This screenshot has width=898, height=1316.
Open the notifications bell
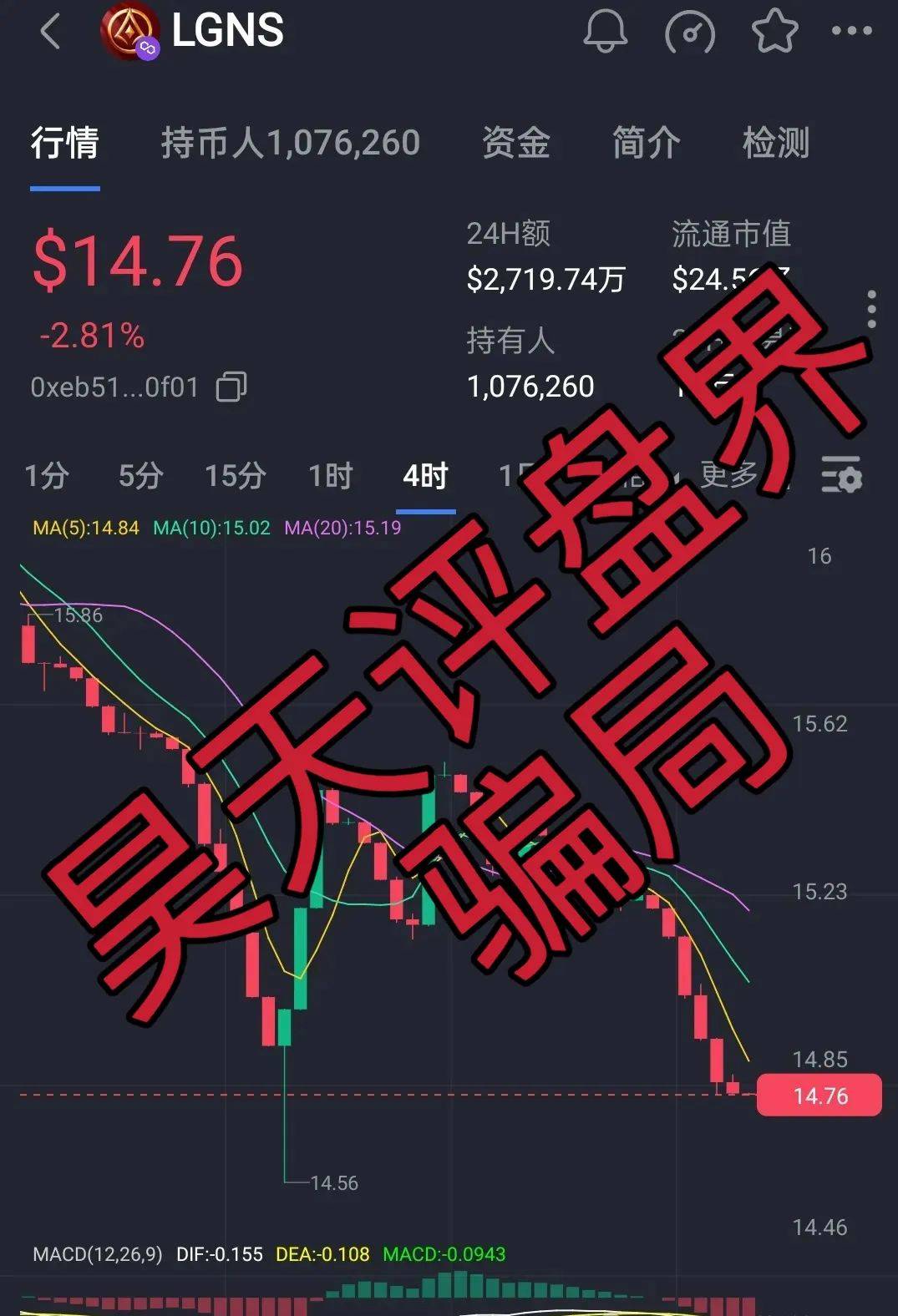(606, 33)
